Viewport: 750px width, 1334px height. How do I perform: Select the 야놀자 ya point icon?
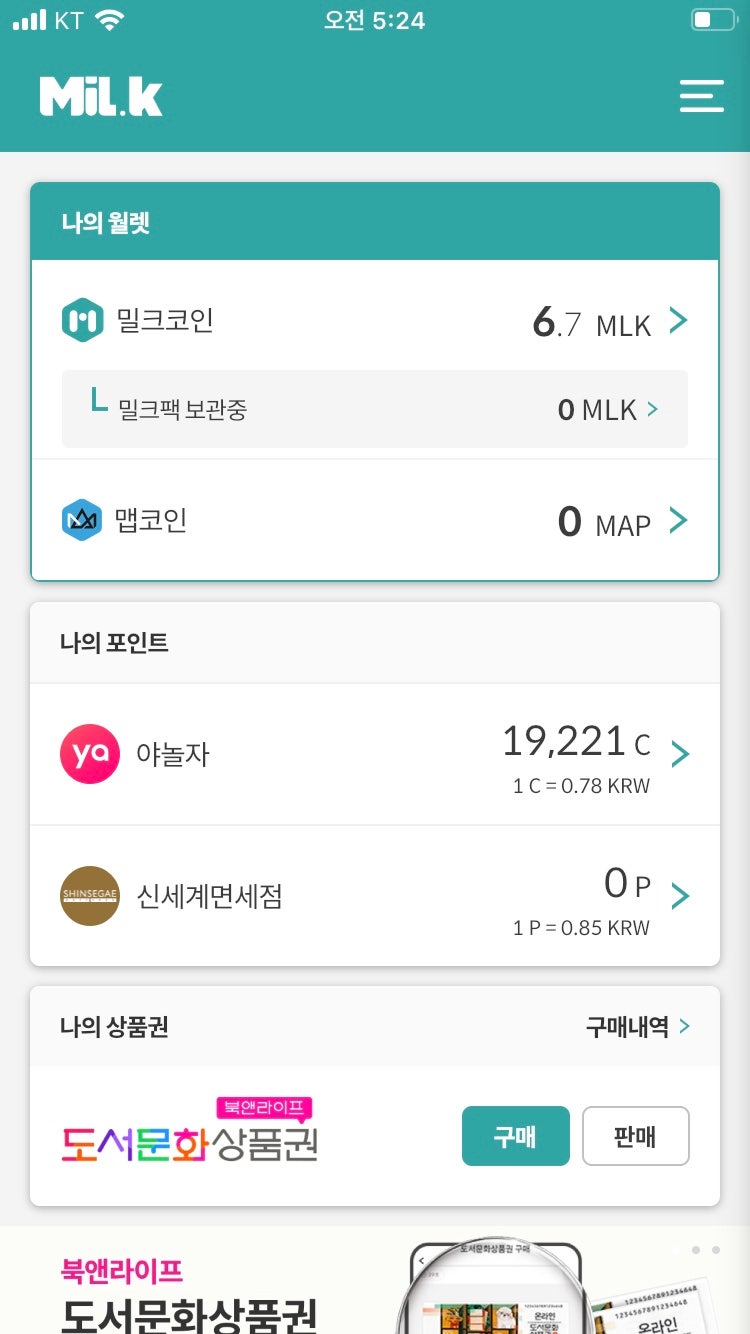point(90,754)
